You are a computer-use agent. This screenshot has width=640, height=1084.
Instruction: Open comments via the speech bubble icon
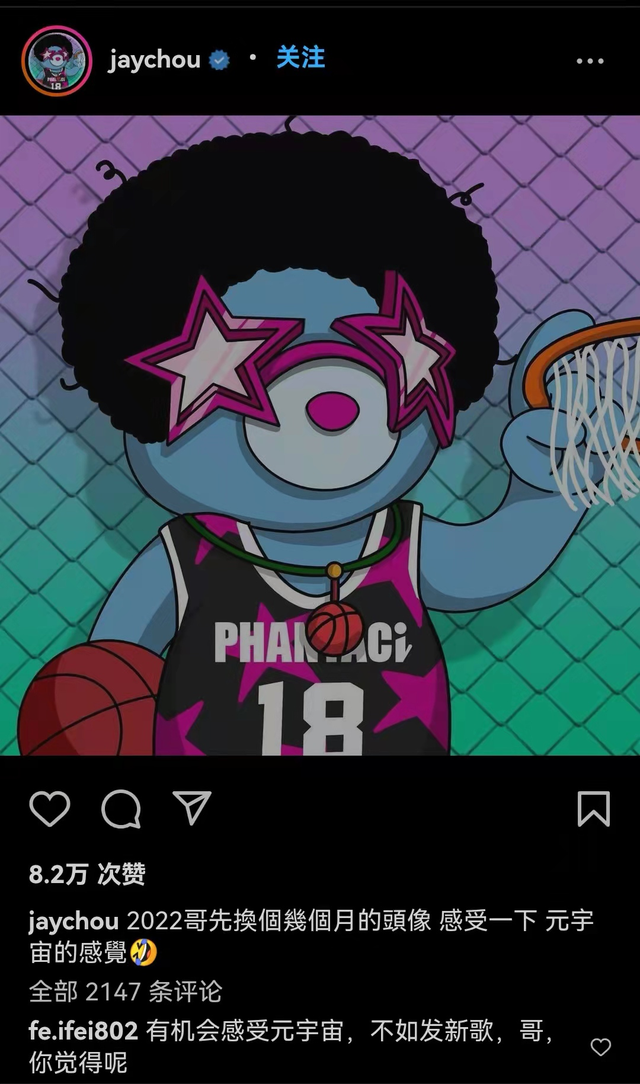point(122,808)
